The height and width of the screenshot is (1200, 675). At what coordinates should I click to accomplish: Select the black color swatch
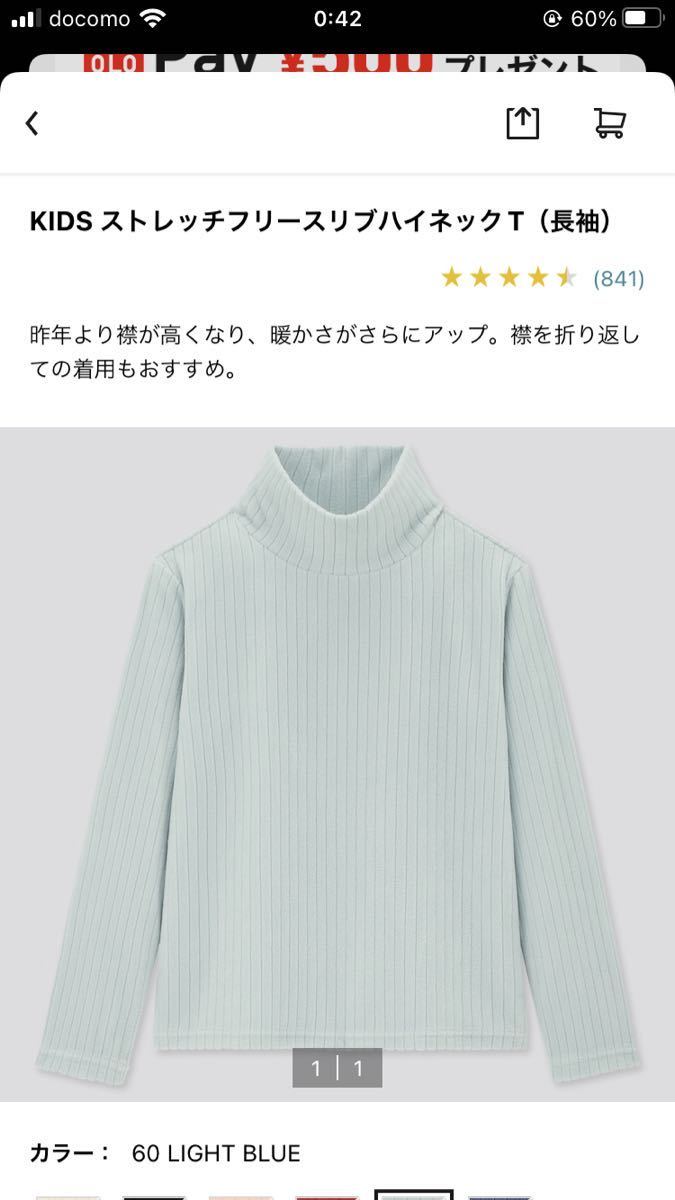(x=154, y=1194)
